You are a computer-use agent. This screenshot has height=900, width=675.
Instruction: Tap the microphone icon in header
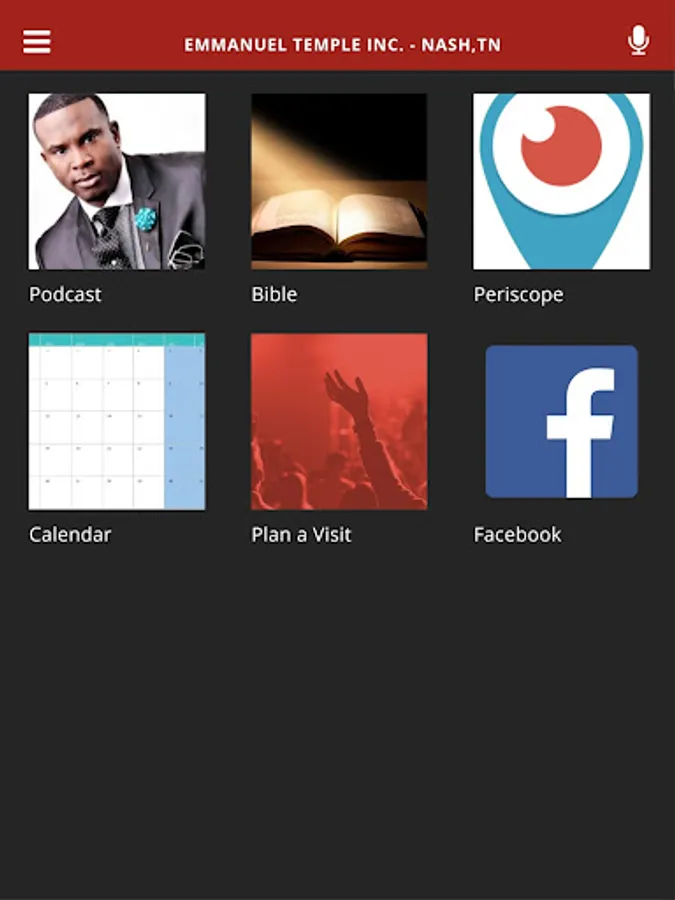pyautogui.click(x=638, y=41)
